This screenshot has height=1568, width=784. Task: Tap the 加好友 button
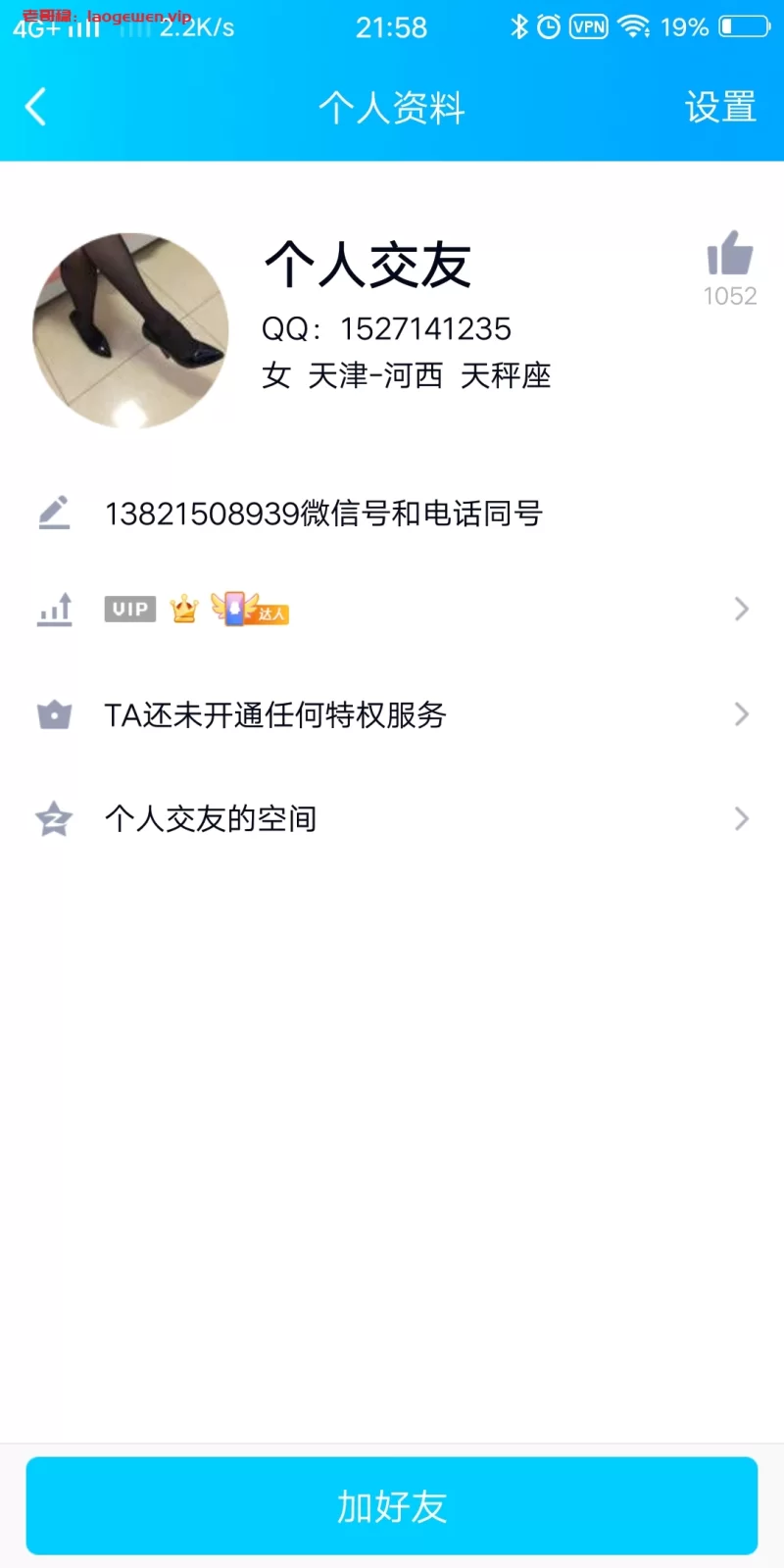[392, 1505]
